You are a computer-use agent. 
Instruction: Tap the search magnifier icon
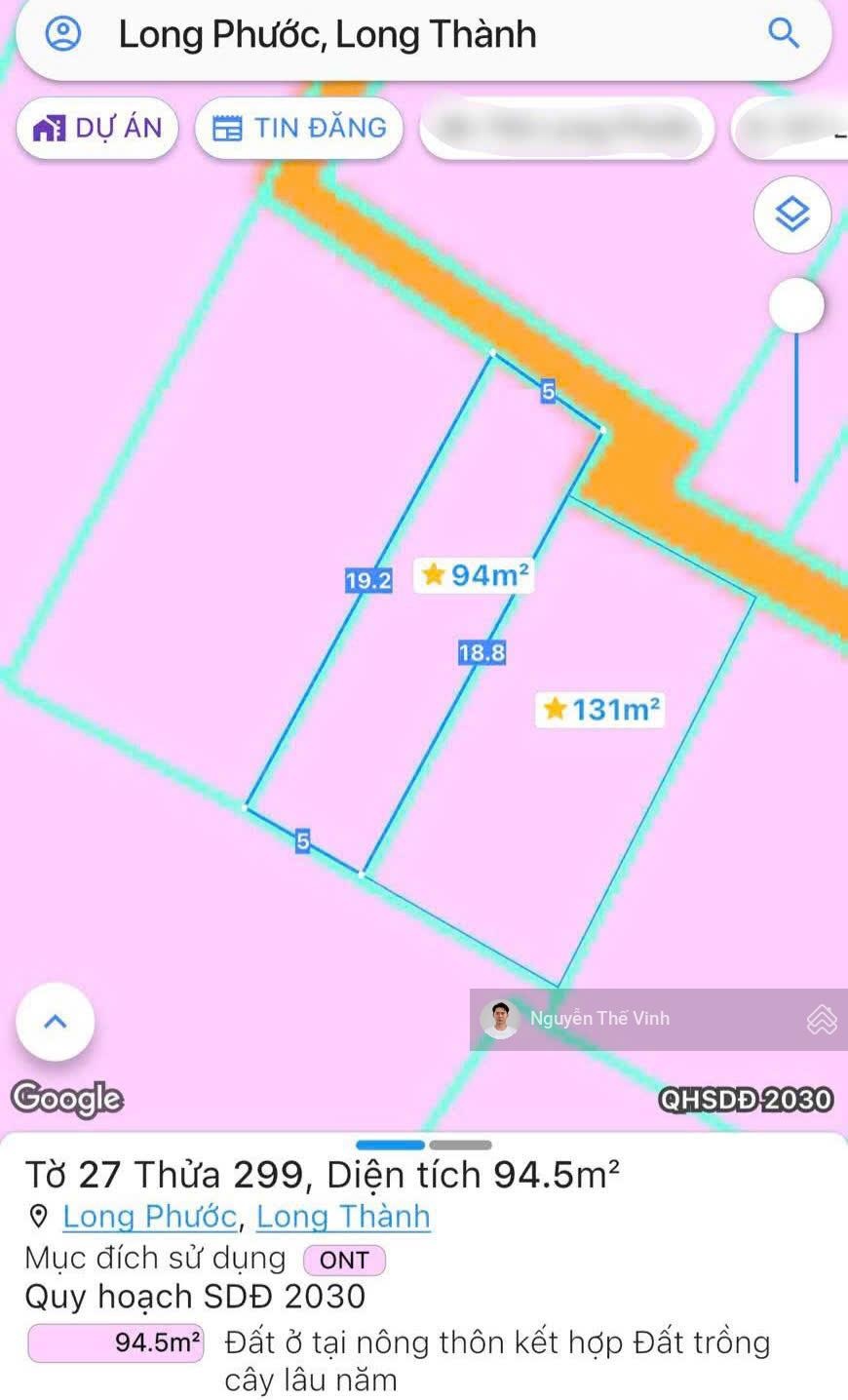(784, 34)
